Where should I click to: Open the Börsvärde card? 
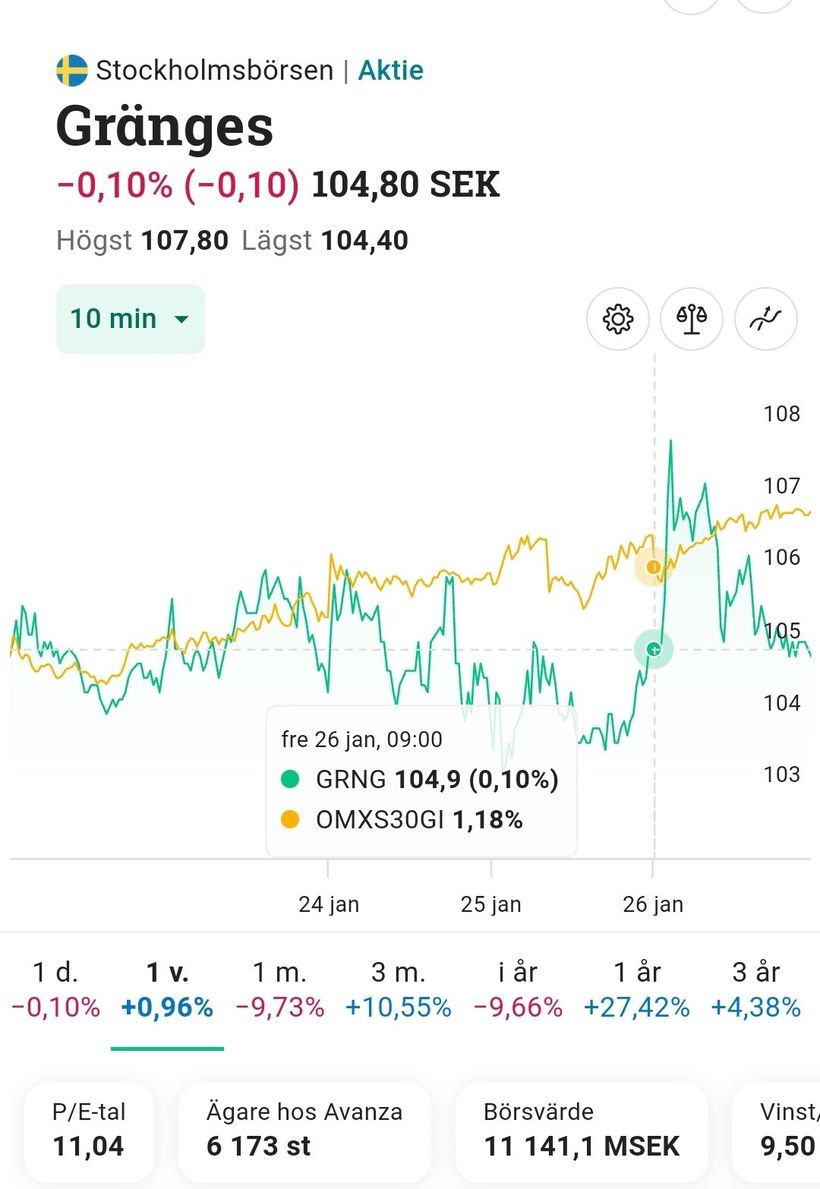[x=581, y=1129]
